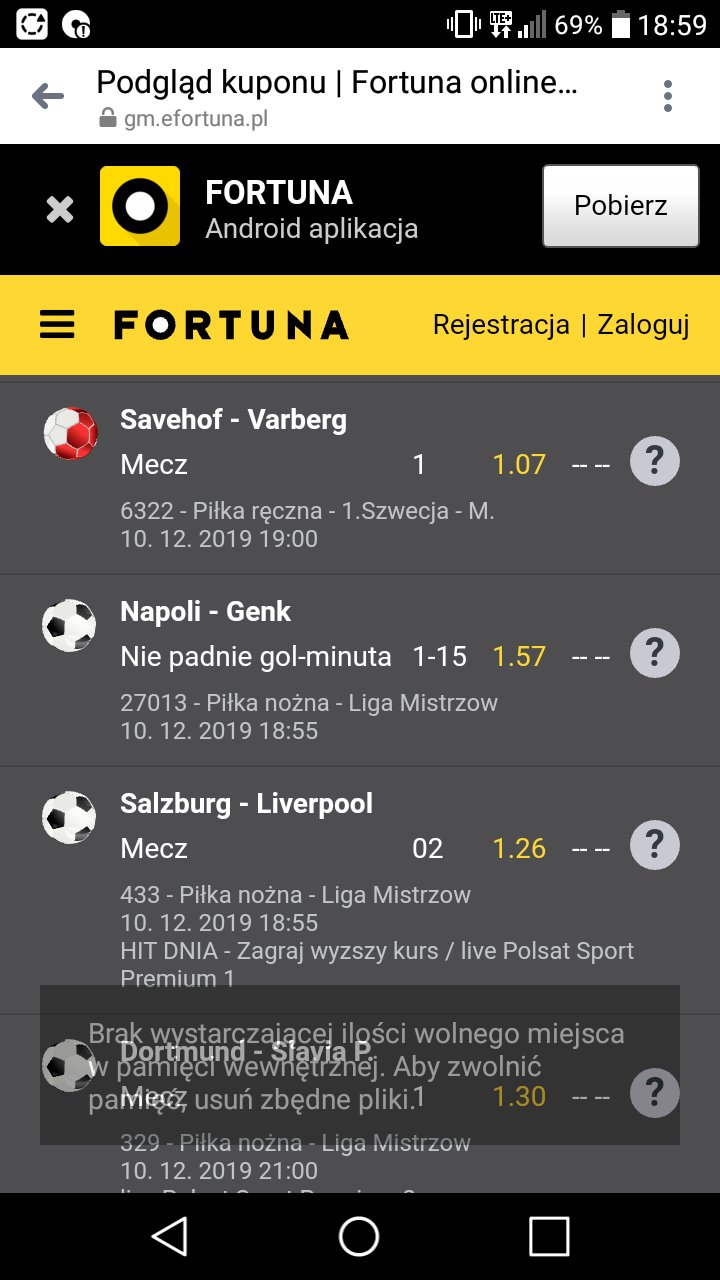
Task: Go back using the browser back arrow
Action: (x=48, y=96)
